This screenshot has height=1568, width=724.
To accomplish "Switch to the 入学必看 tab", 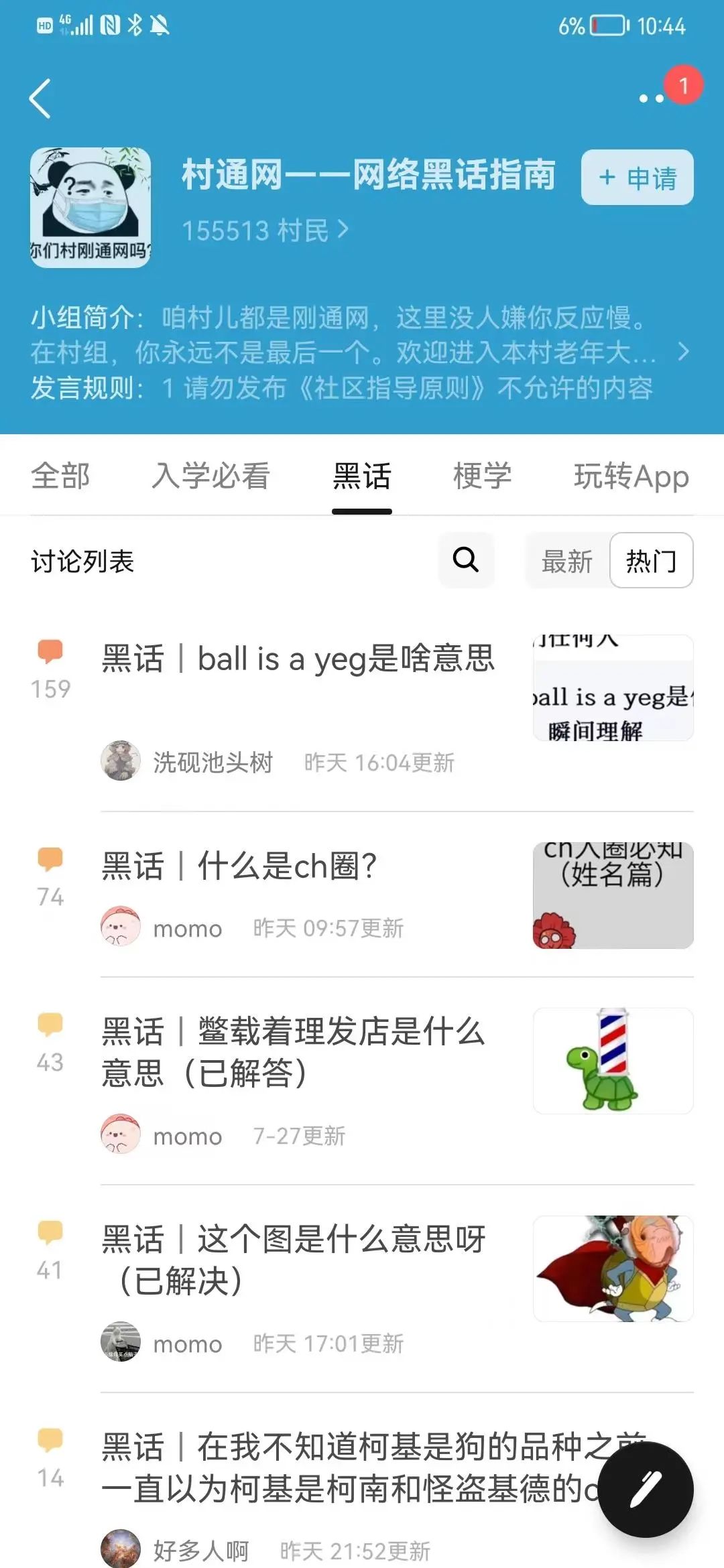I will tap(211, 476).
